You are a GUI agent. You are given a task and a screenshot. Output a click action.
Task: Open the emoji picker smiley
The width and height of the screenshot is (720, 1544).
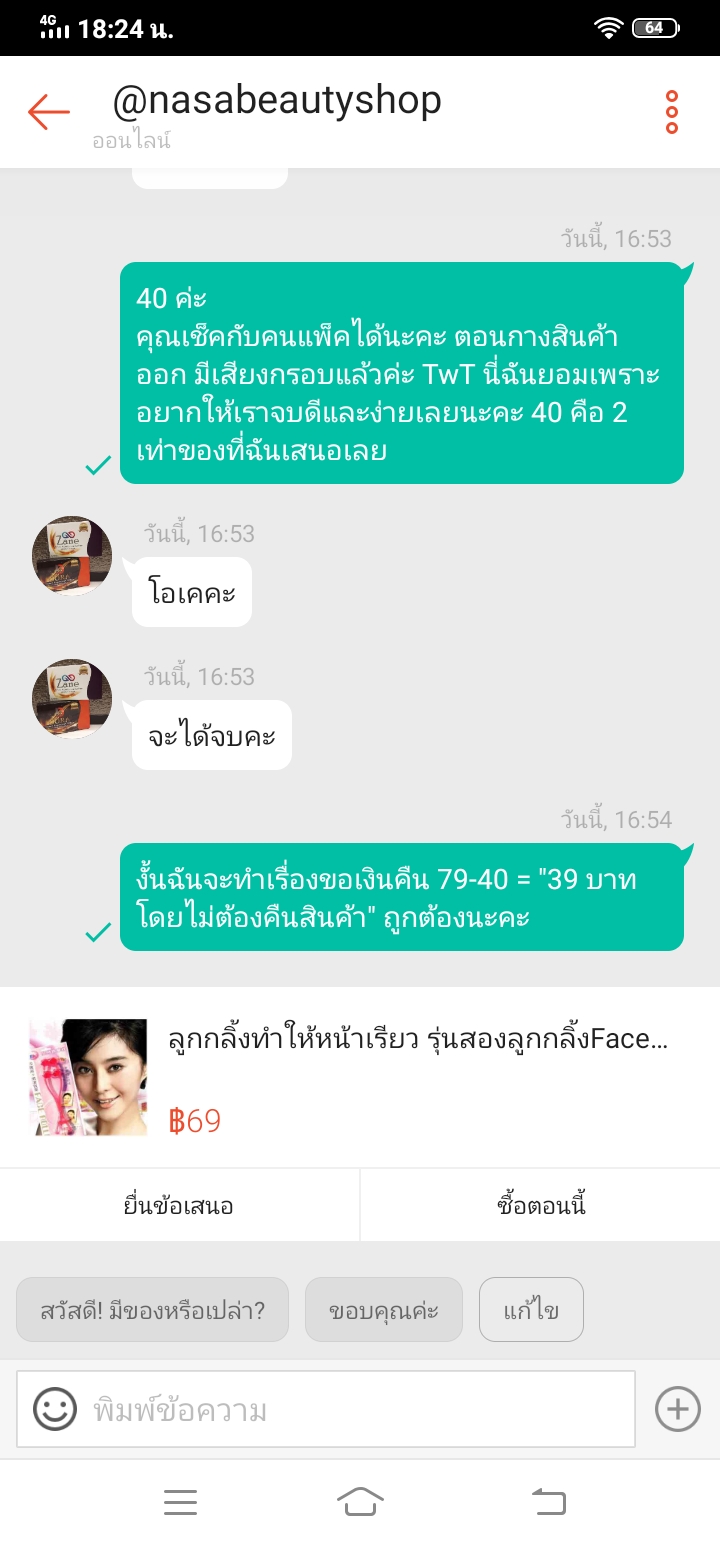(x=55, y=1410)
